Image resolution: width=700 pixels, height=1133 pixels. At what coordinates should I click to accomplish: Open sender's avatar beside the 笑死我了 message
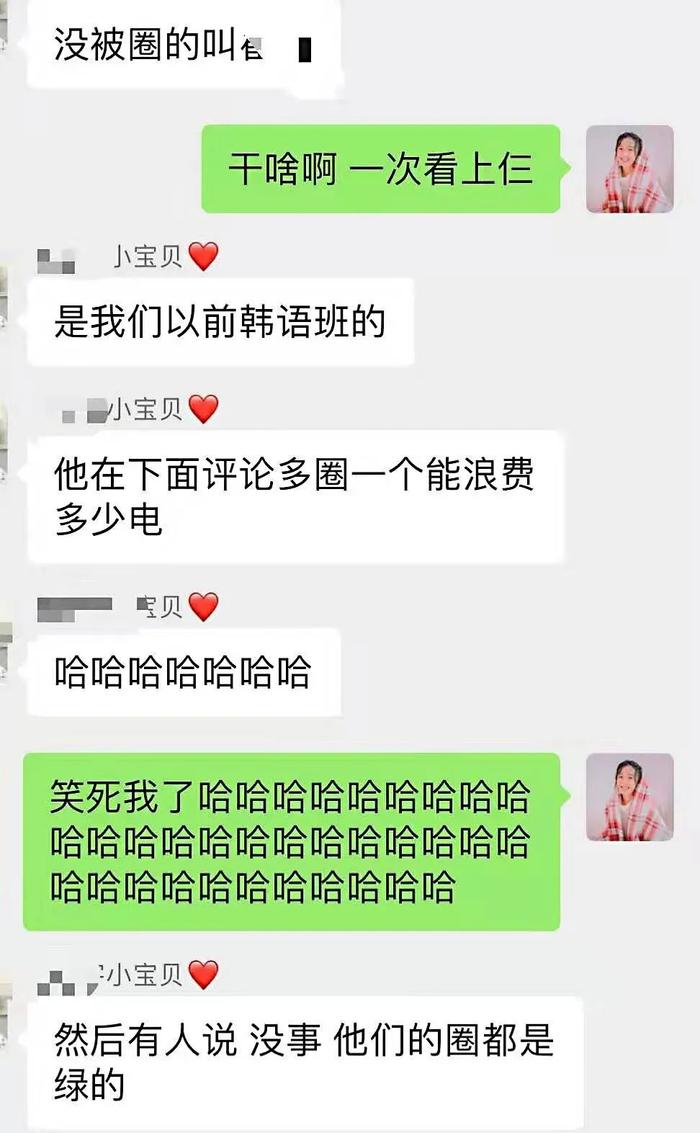(x=629, y=797)
